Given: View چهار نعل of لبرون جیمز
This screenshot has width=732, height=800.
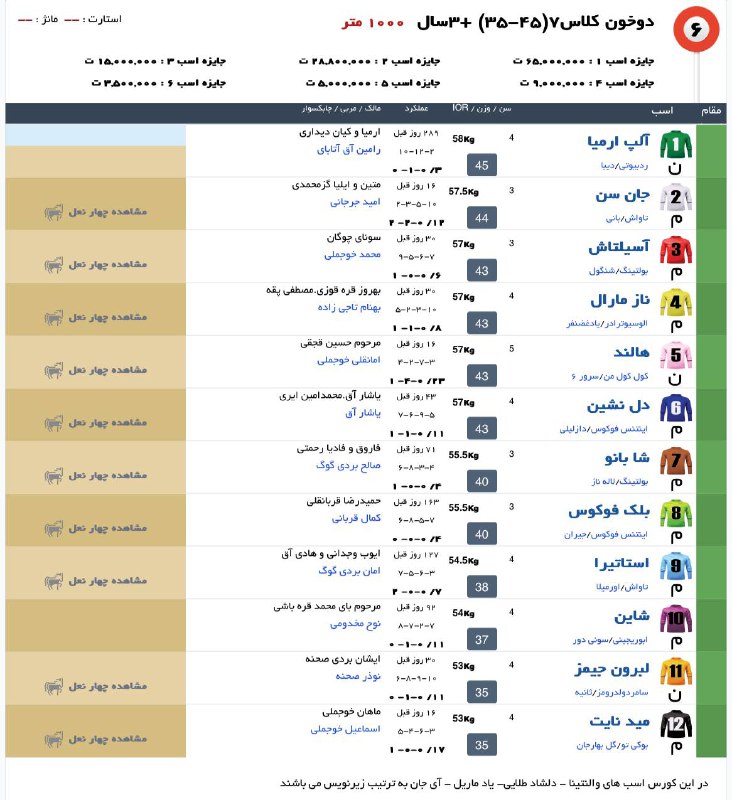Looking at the screenshot, I should point(95,686).
